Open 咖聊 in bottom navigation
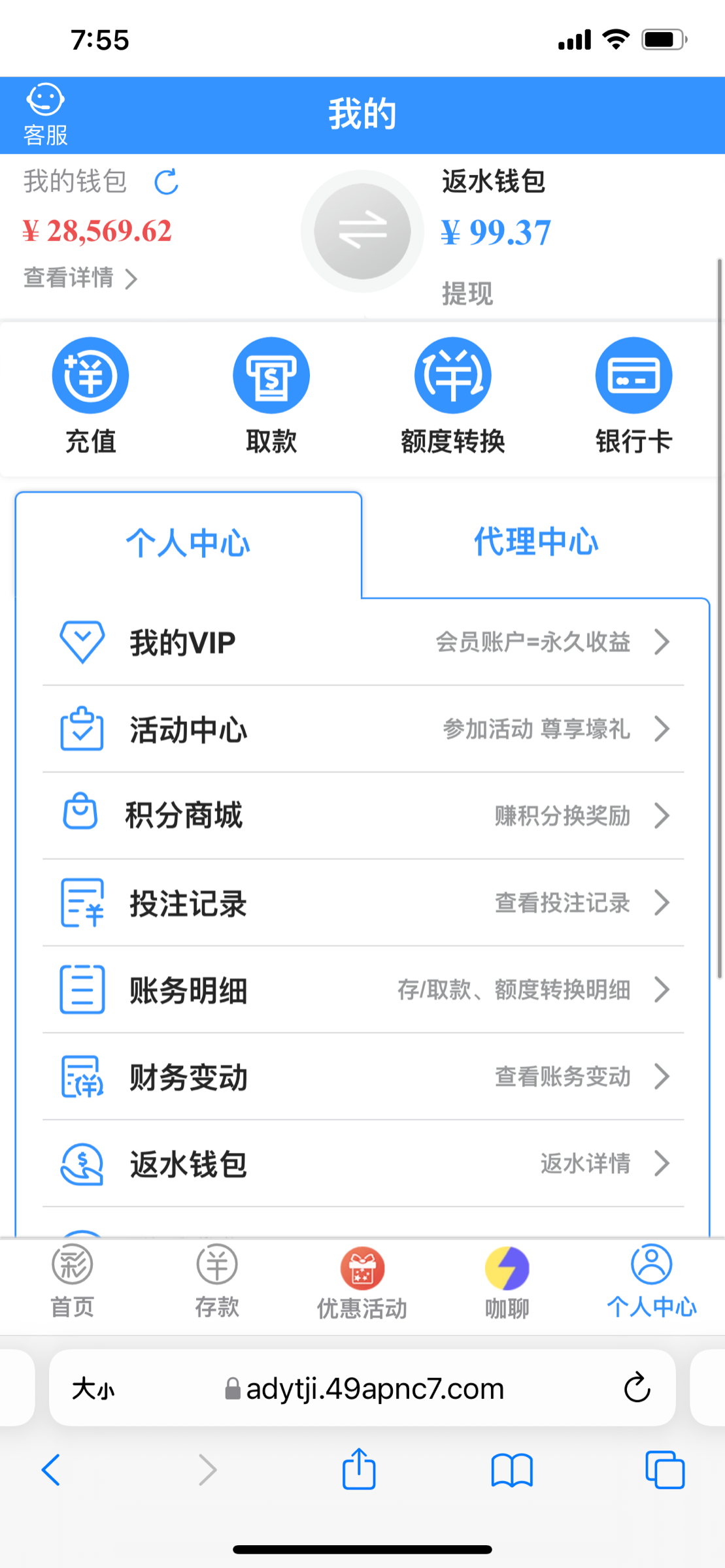Image resolution: width=725 pixels, height=1568 pixels. pyautogui.click(x=507, y=1283)
